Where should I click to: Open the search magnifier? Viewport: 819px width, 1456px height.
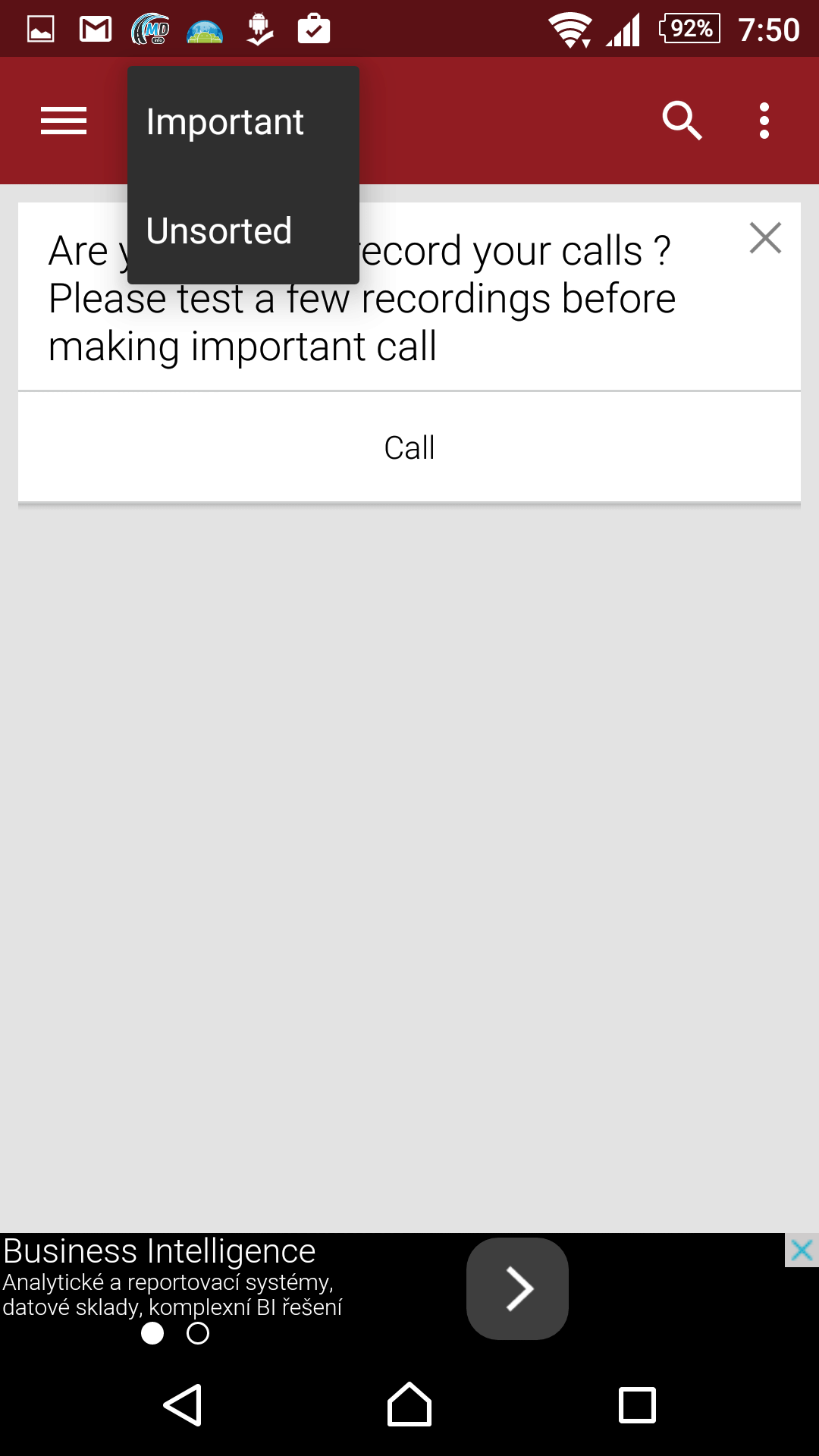click(682, 121)
